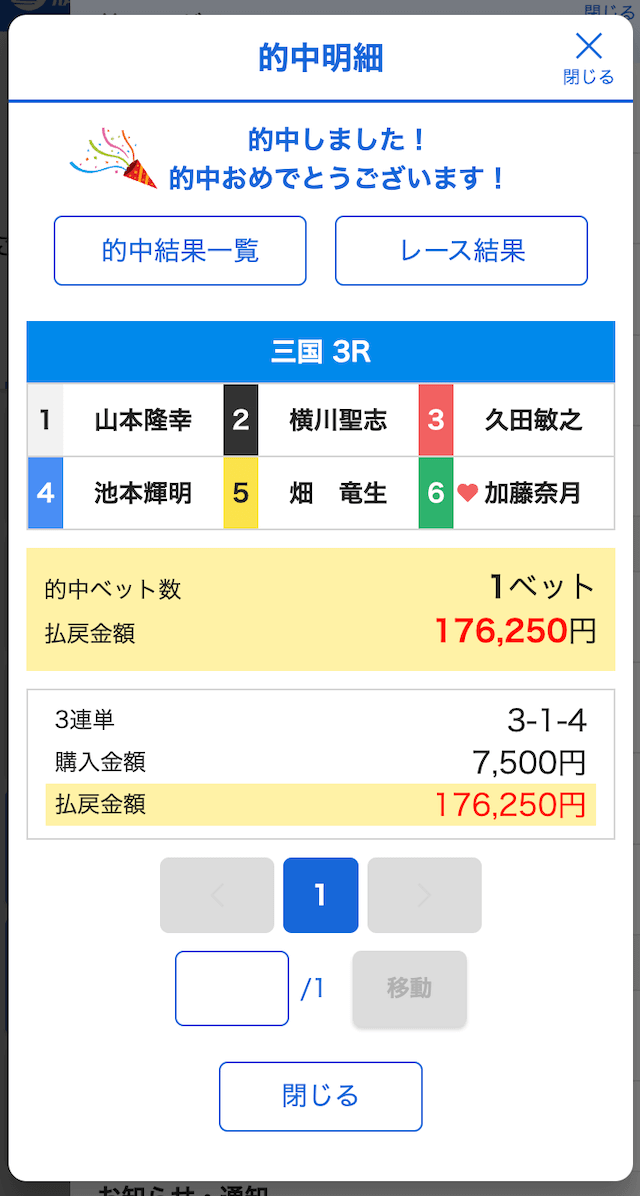Go to the next page arrow
Image resolution: width=640 pixels, height=1196 pixels.
coord(424,895)
